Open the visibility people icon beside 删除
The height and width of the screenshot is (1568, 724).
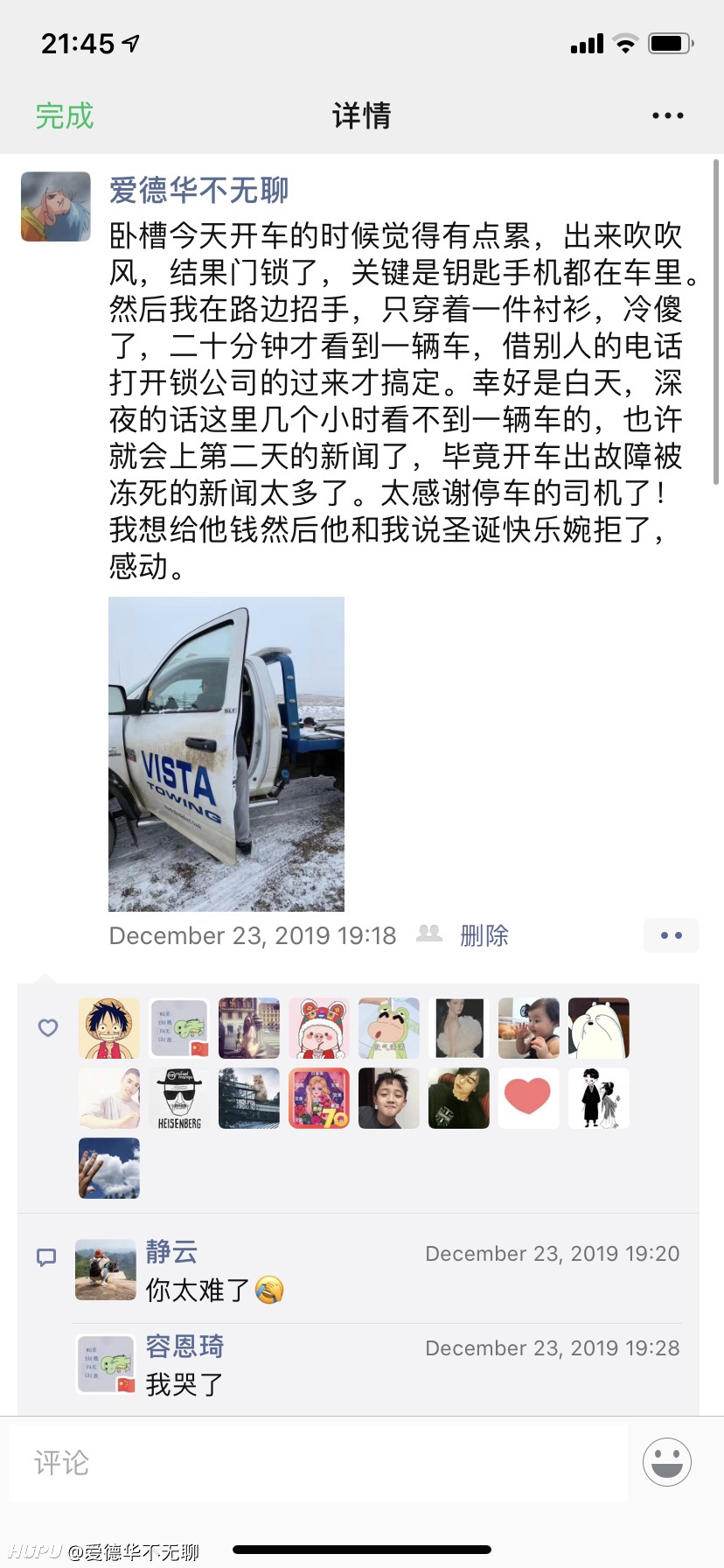pos(429,934)
